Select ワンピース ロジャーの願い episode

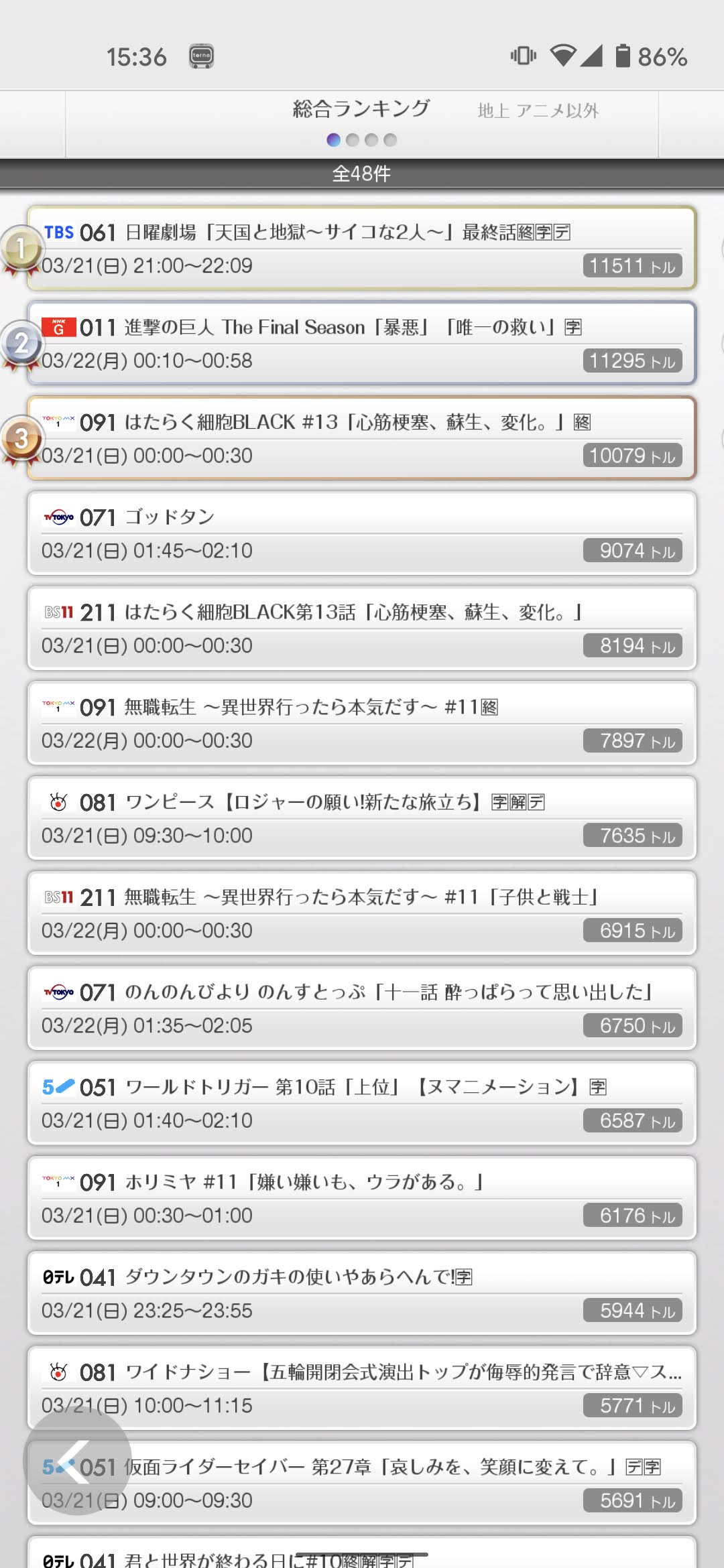point(362,818)
